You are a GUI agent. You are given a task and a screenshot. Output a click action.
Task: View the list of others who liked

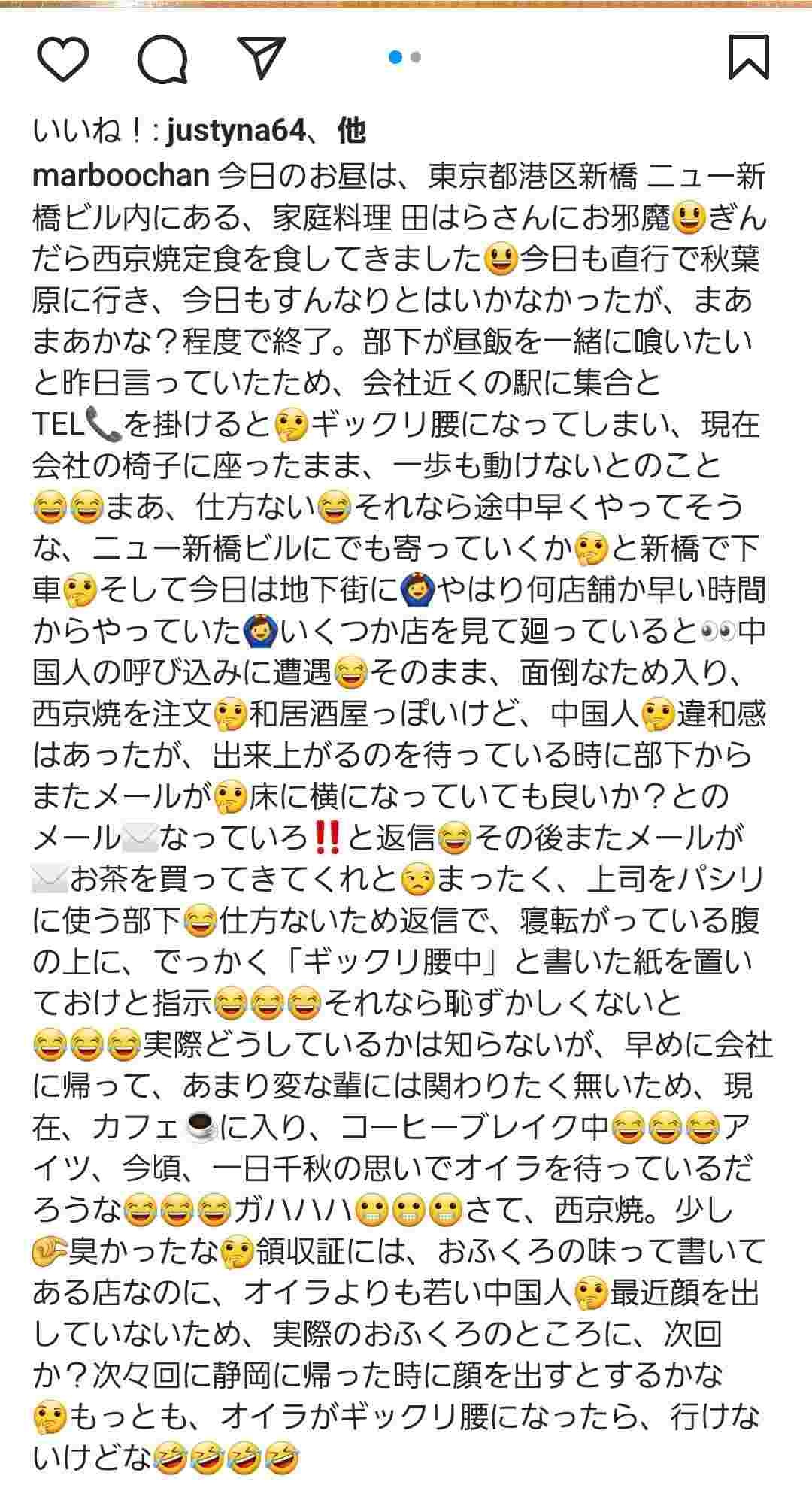point(351,132)
